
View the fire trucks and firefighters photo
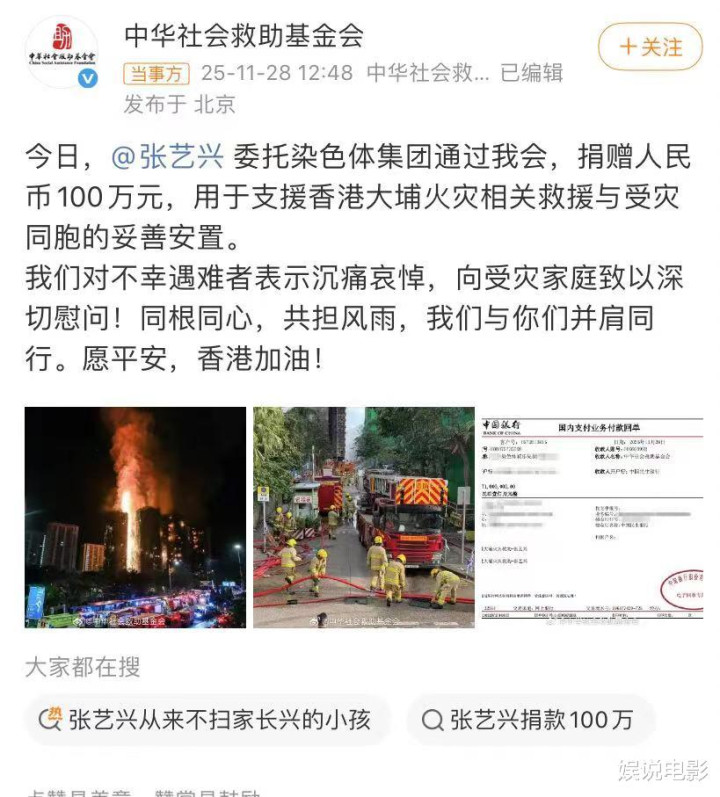[363, 517]
